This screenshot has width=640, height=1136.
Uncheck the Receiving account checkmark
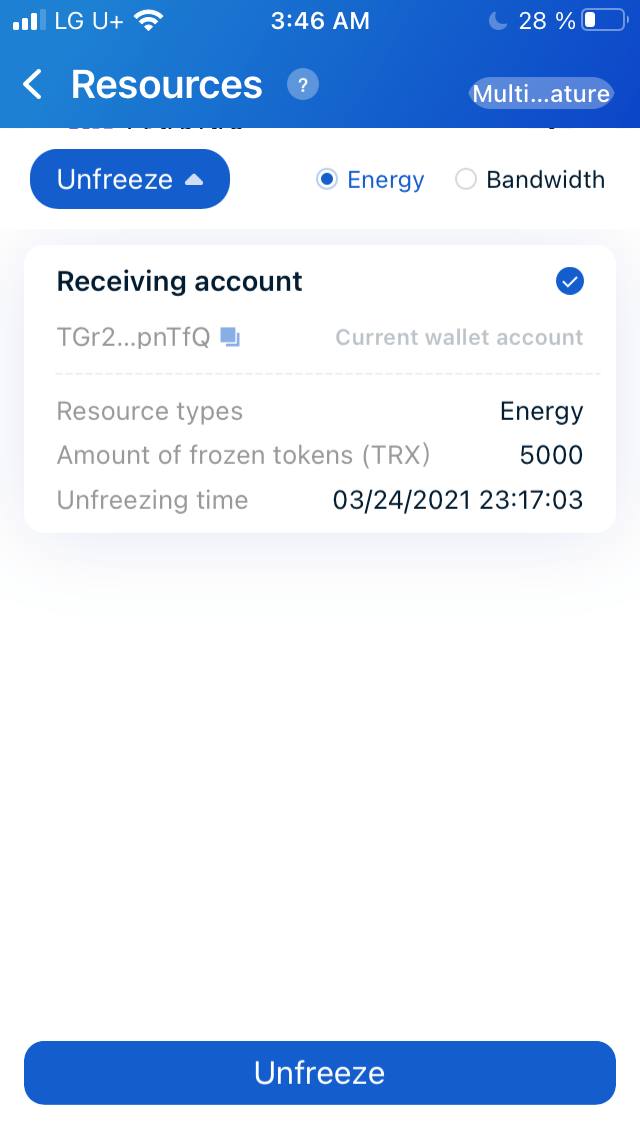[570, 281]
